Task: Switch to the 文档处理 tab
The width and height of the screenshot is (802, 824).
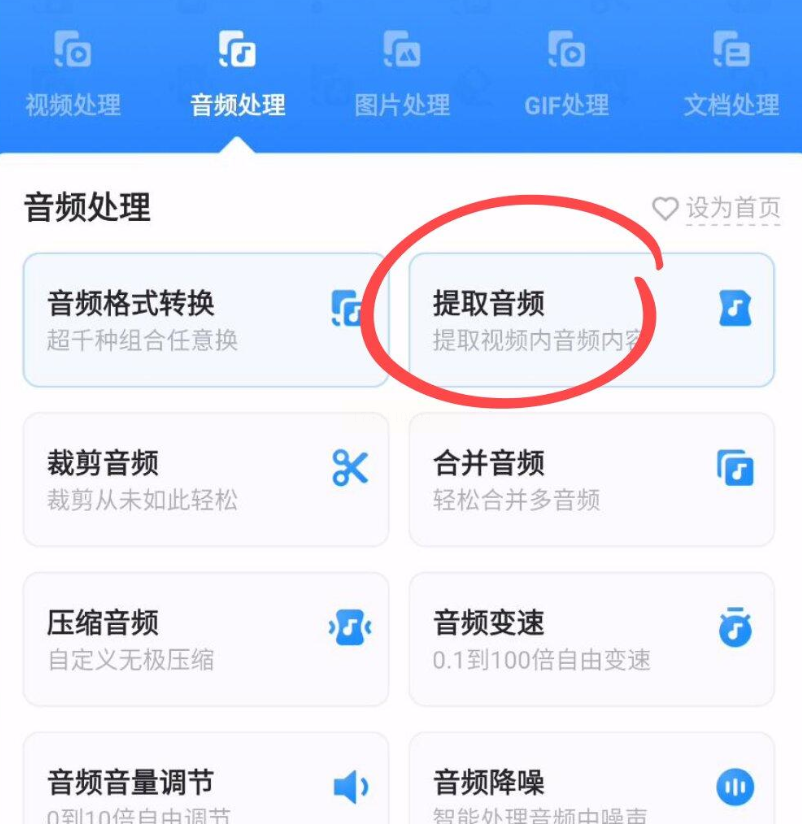Action: pyautogui.click(x=731, y=75)
